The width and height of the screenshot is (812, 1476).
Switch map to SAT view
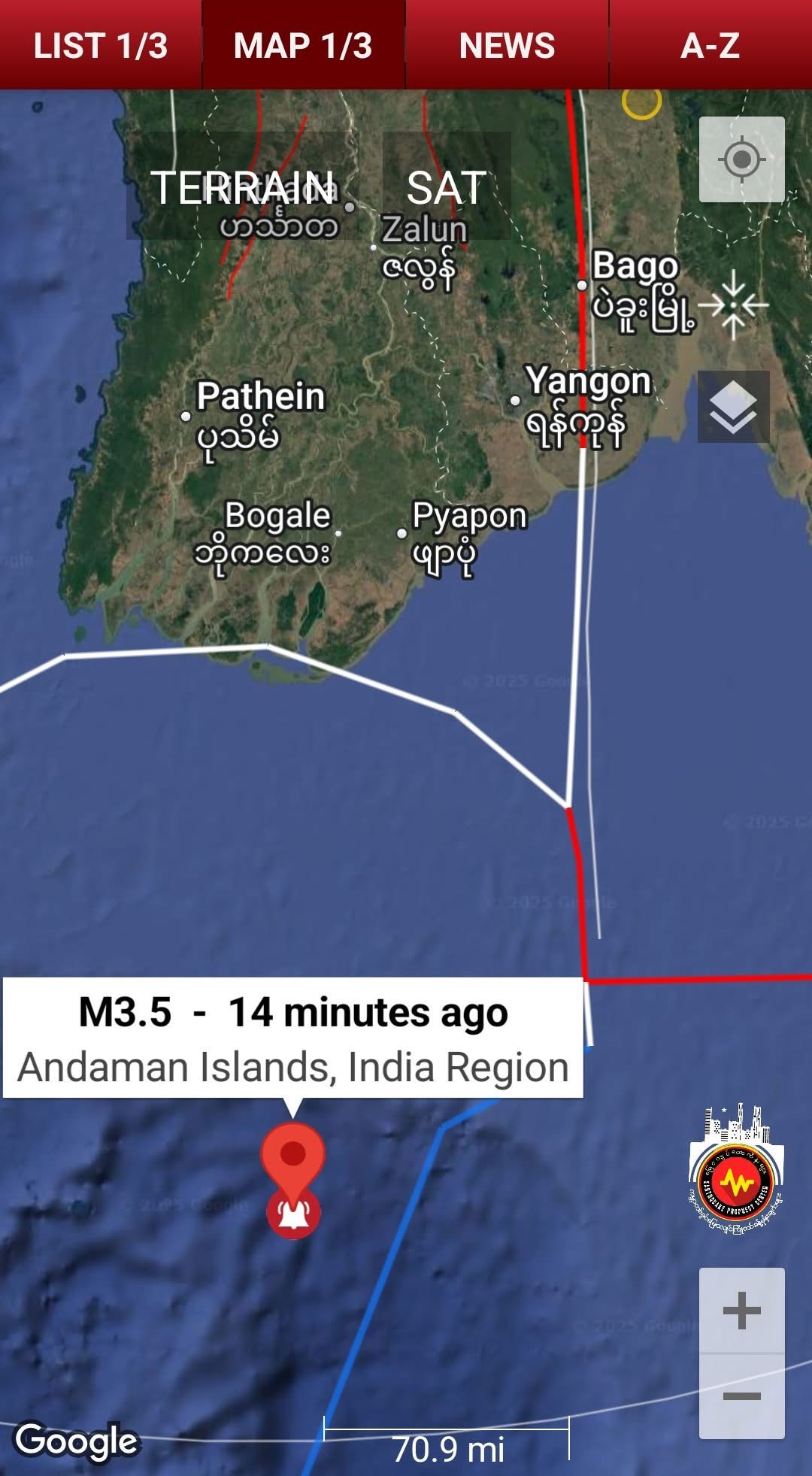coord(447,186)
